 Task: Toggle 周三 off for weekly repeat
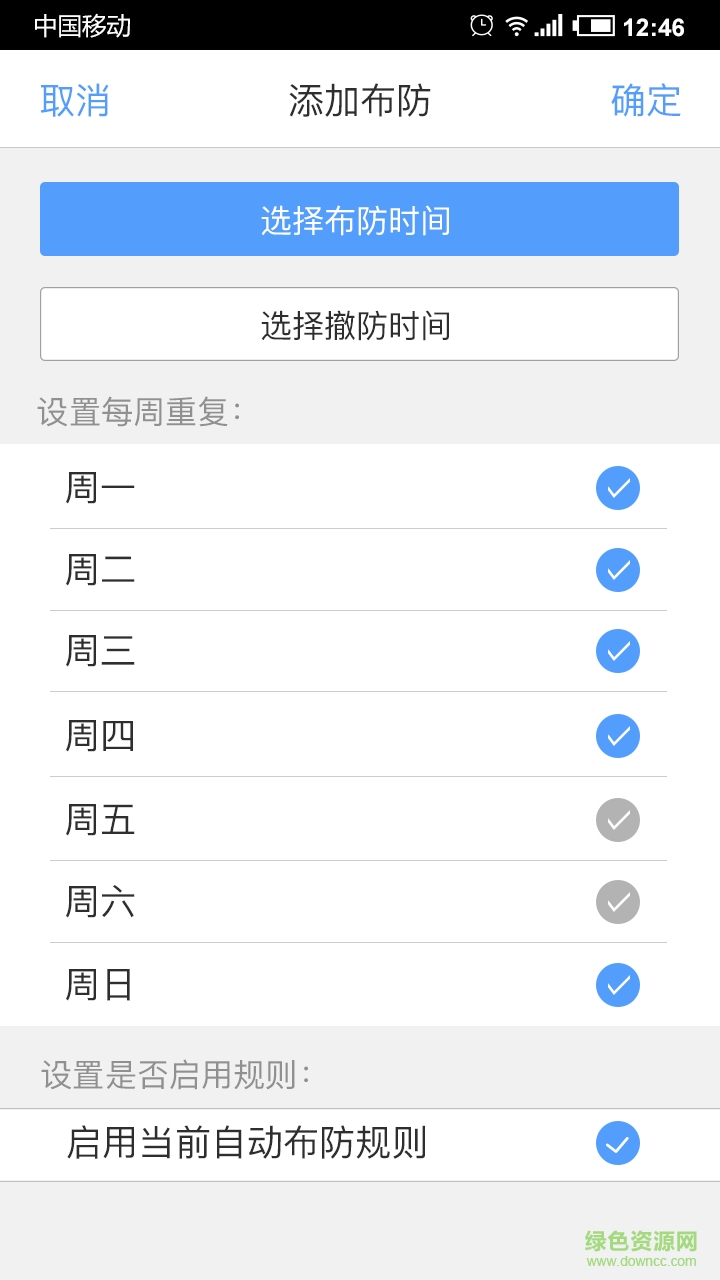pos(618,652)
